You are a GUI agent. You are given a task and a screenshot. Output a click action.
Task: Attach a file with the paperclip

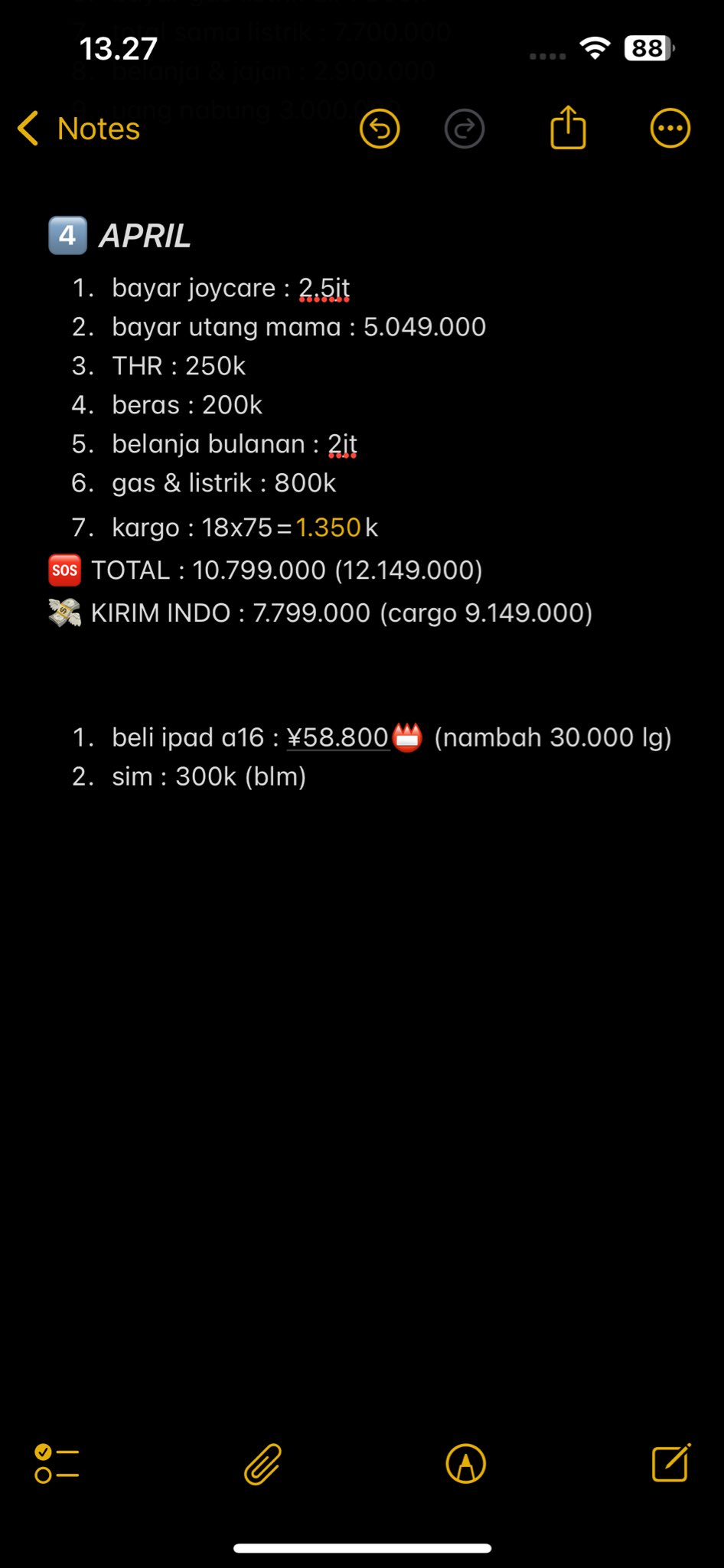[x=263, y=1464]
